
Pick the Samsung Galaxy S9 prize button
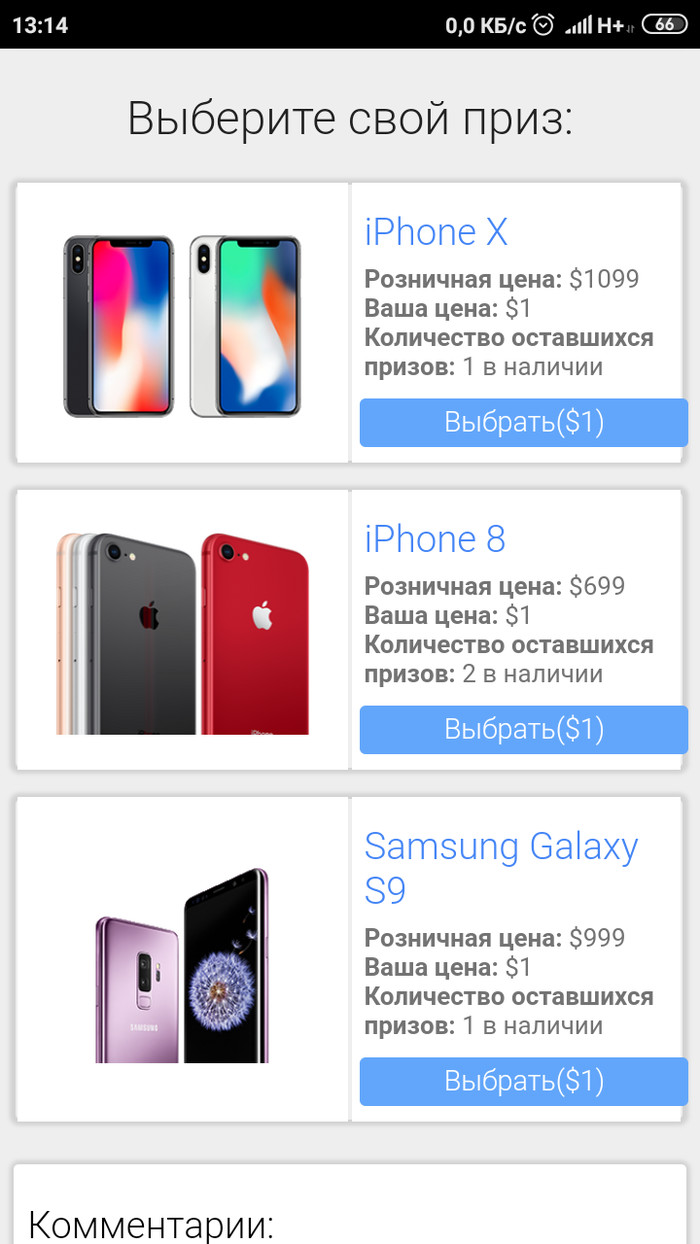pyautogui.click(x=523, y=1081)
